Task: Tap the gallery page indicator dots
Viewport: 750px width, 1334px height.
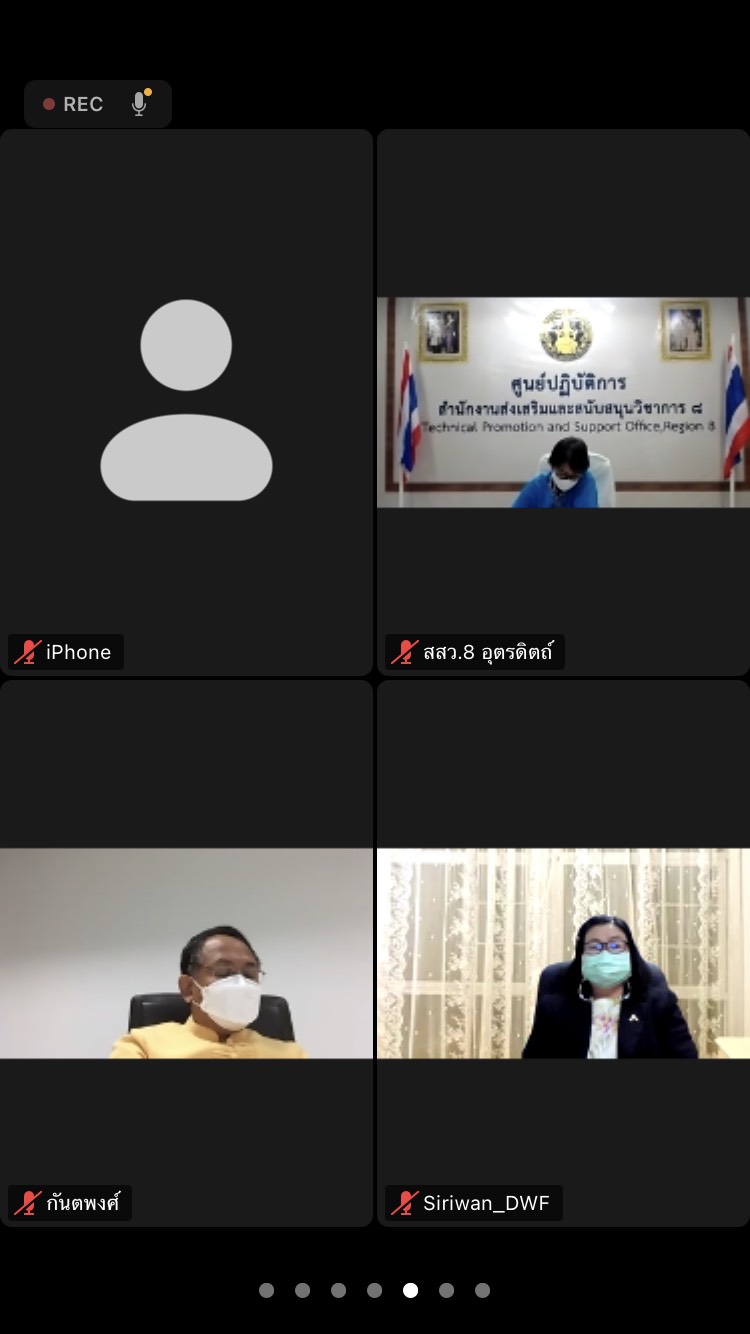Action: click(x=374, y=1290)
